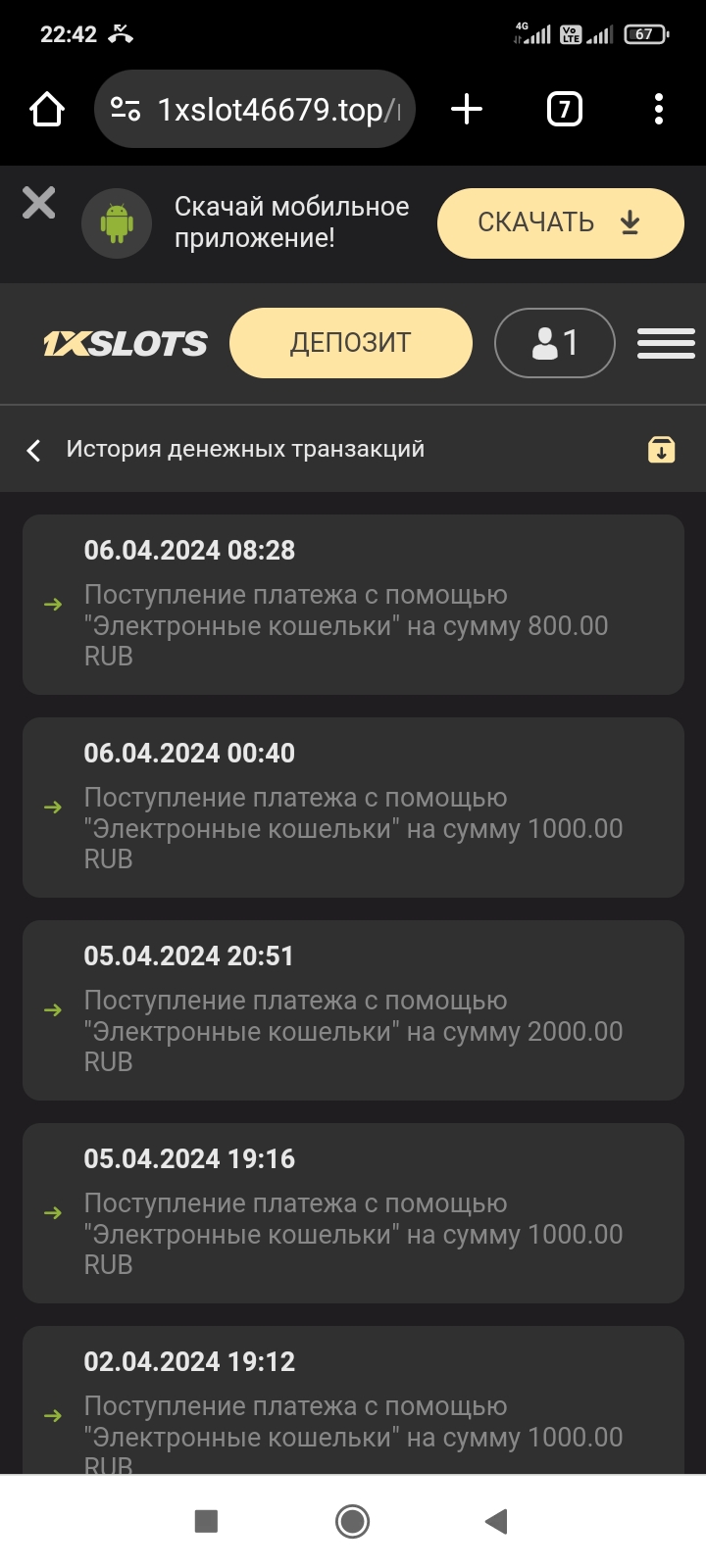Tap the system home button

coord(352,1521)
